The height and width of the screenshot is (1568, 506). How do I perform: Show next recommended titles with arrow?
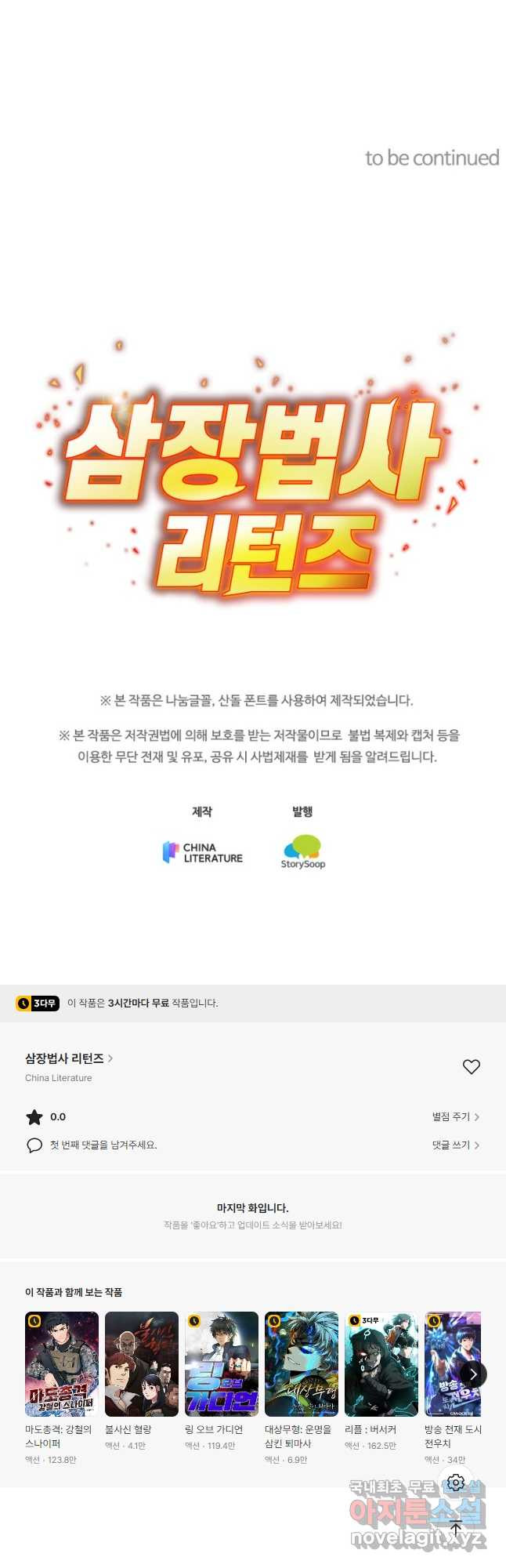click(473, 1374)
